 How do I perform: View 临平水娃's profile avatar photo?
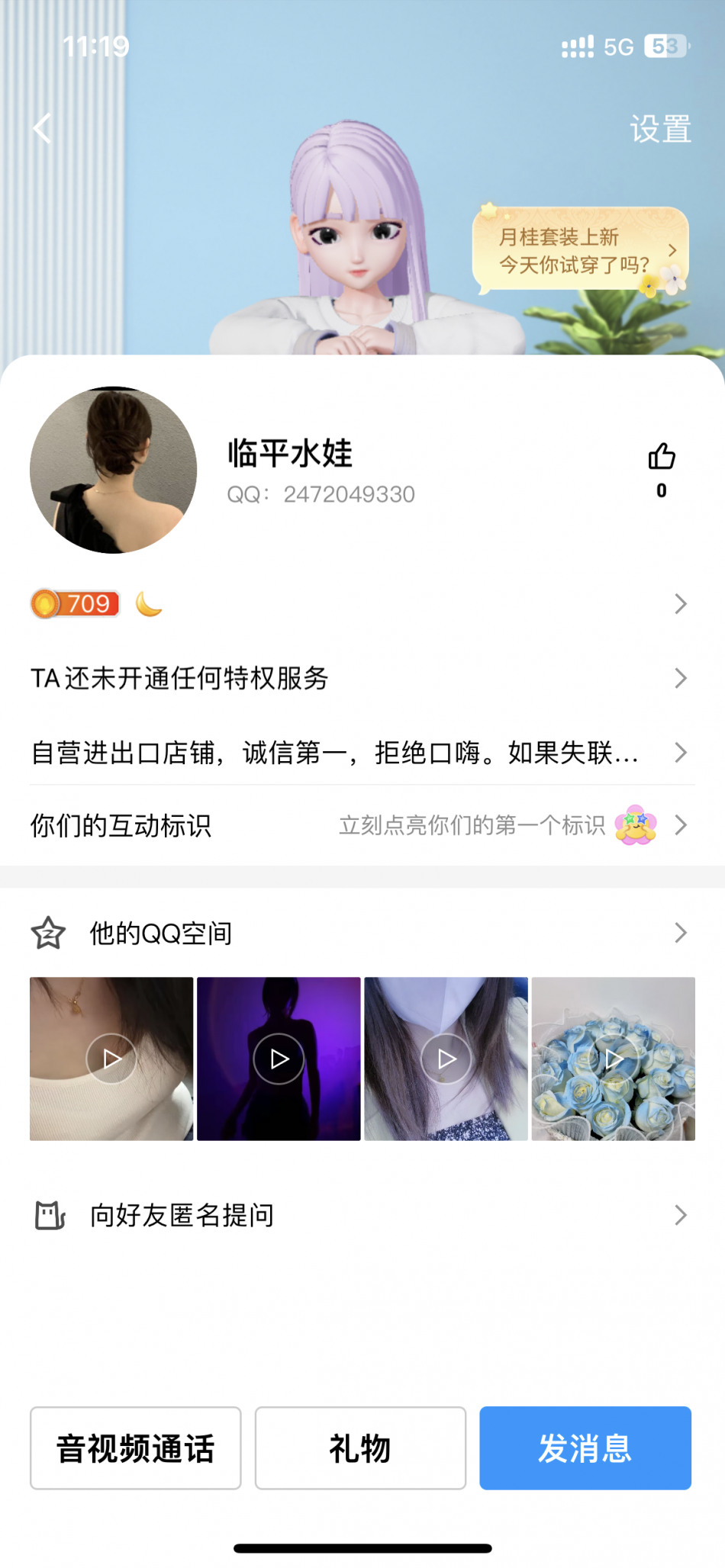[x=113, y=470]
